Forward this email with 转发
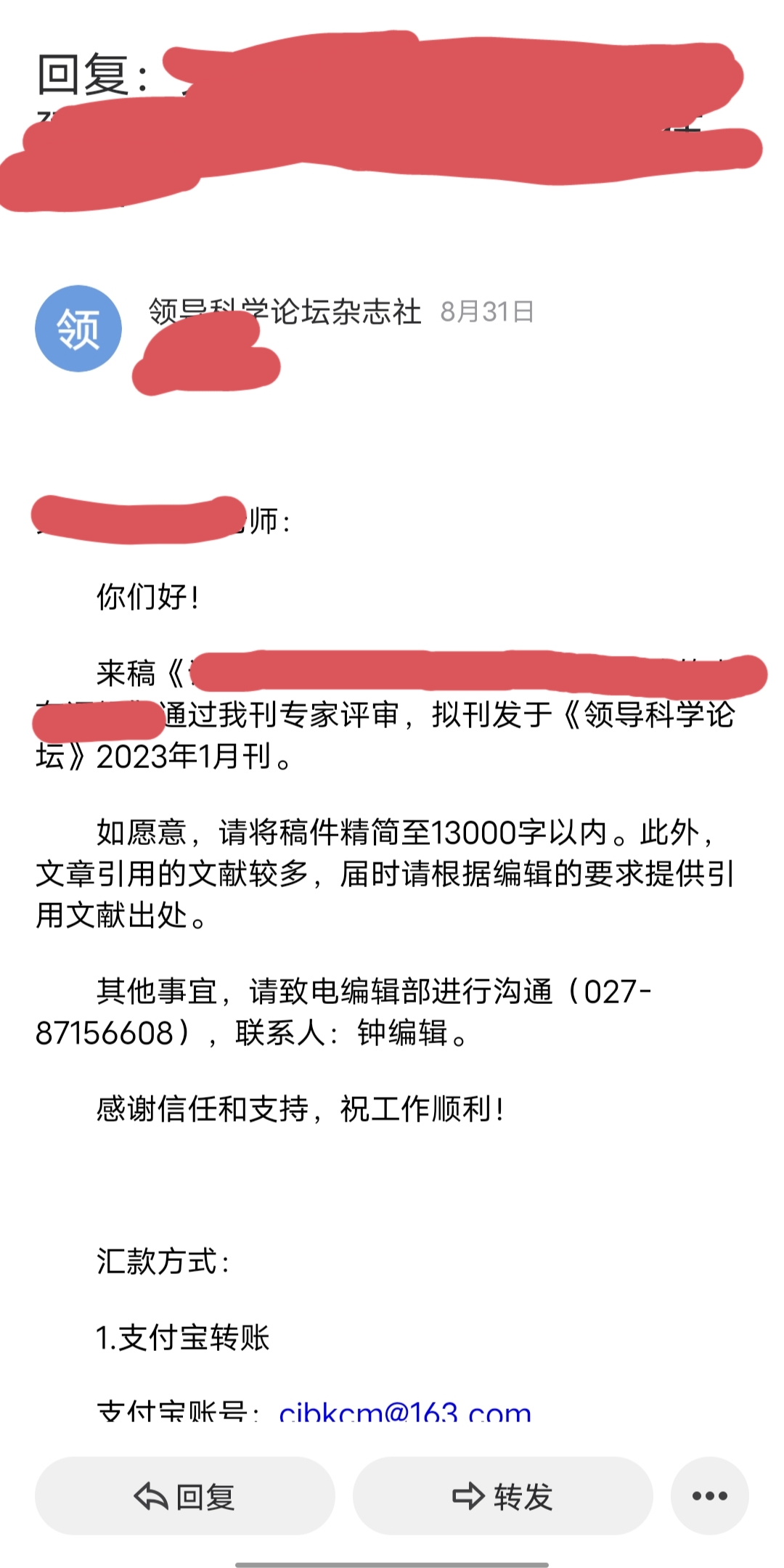 (502, 1496)
